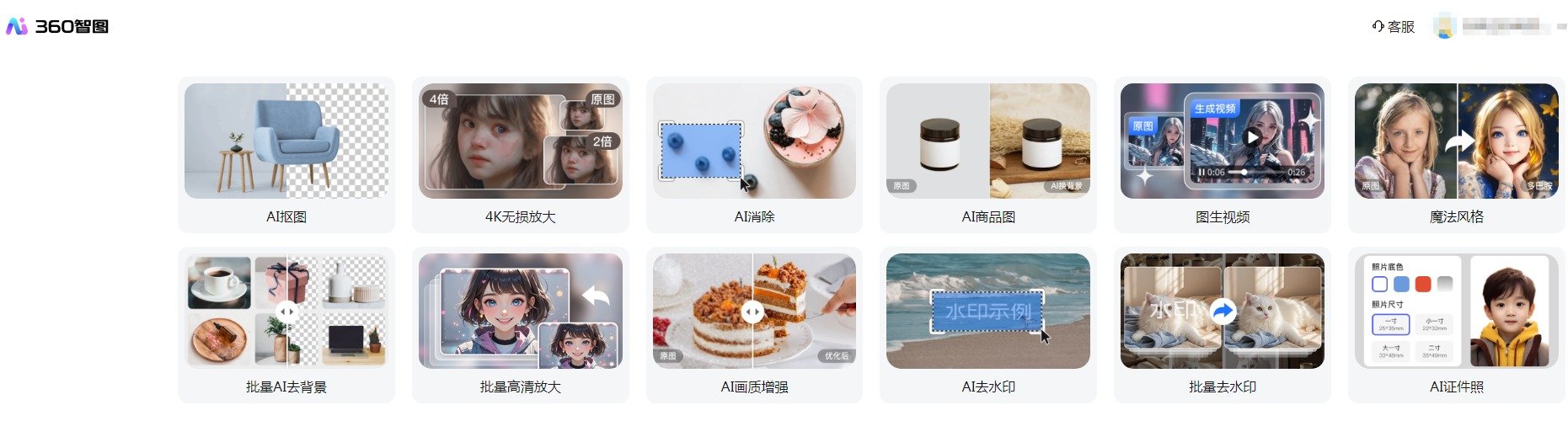Go to 360智图 home via logo
Image resolution: width=1568 pixels, height=421 pixels.
(x=57, y=27)
